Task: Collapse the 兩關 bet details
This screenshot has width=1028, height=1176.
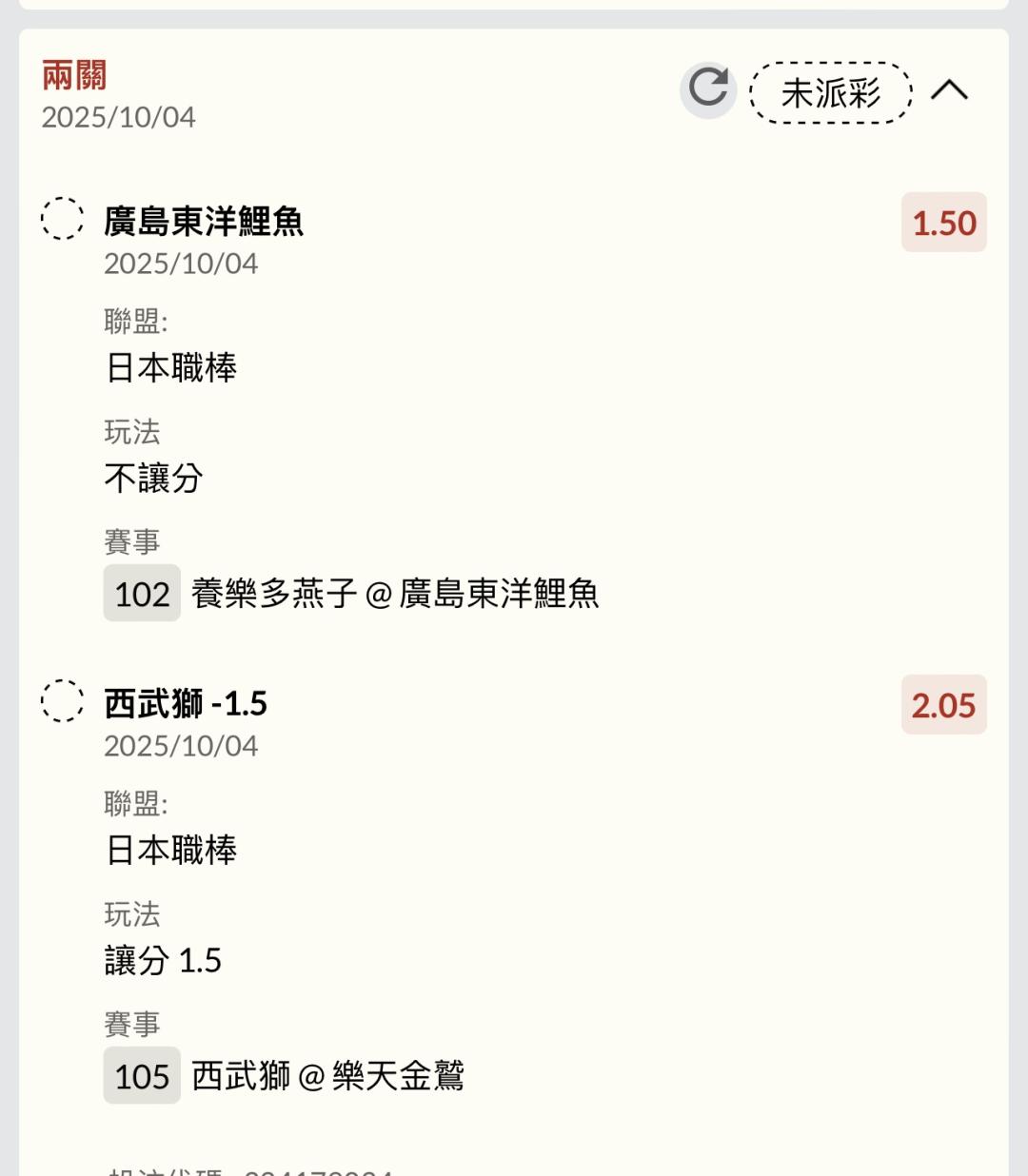Action: (x=949, y=91)
